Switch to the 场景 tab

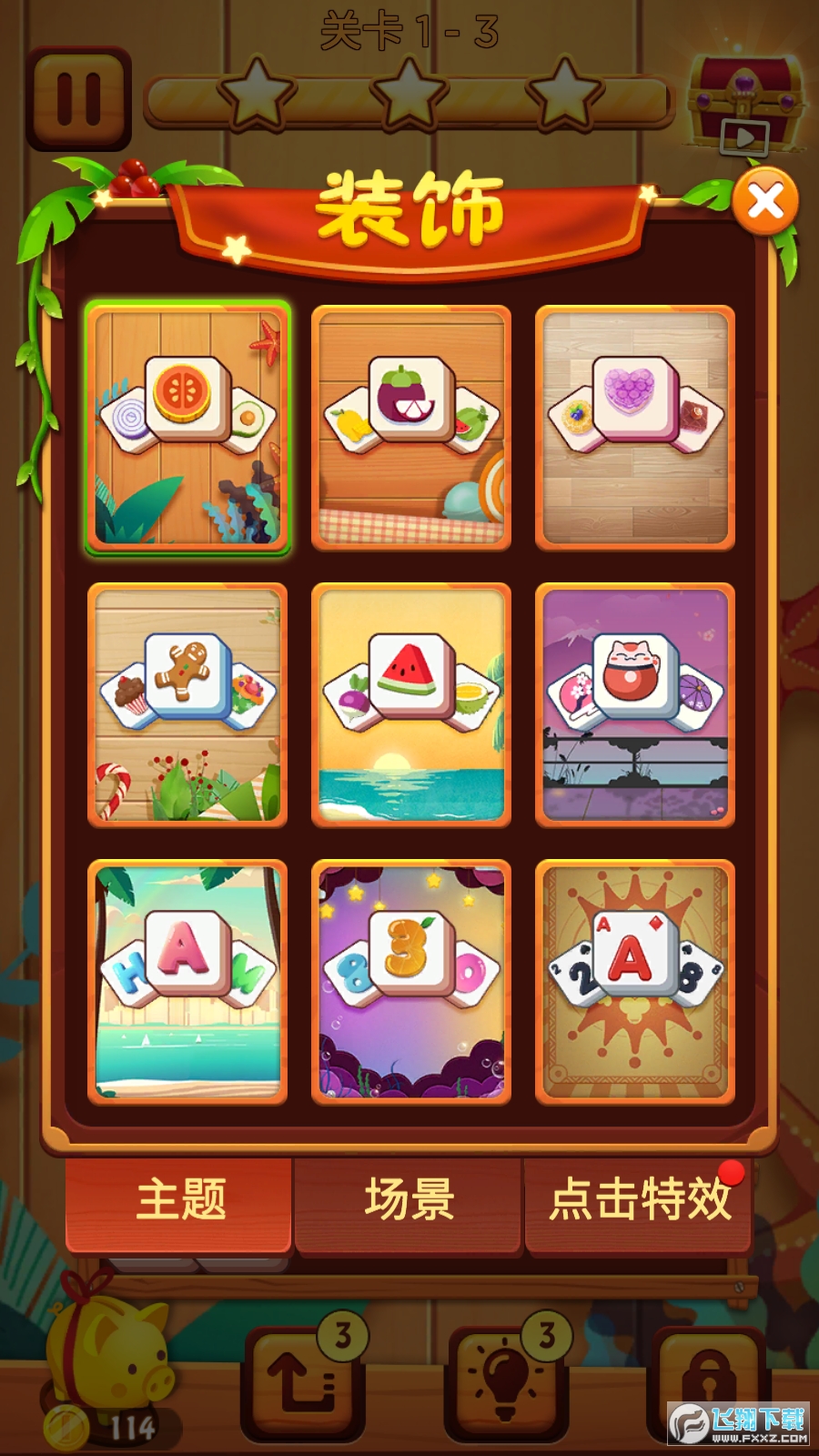409,1201
